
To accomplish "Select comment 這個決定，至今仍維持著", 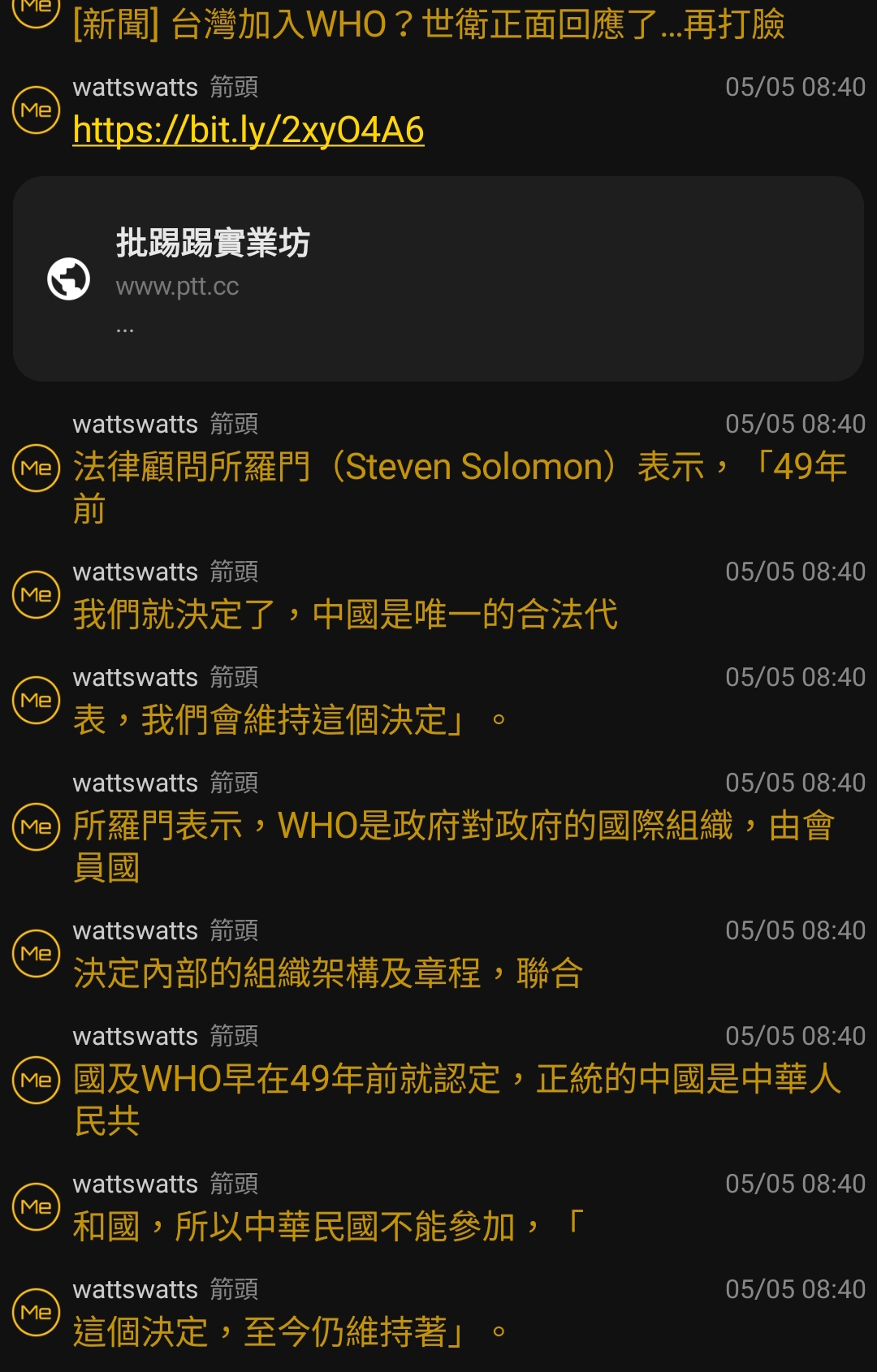I will 268,1331.
